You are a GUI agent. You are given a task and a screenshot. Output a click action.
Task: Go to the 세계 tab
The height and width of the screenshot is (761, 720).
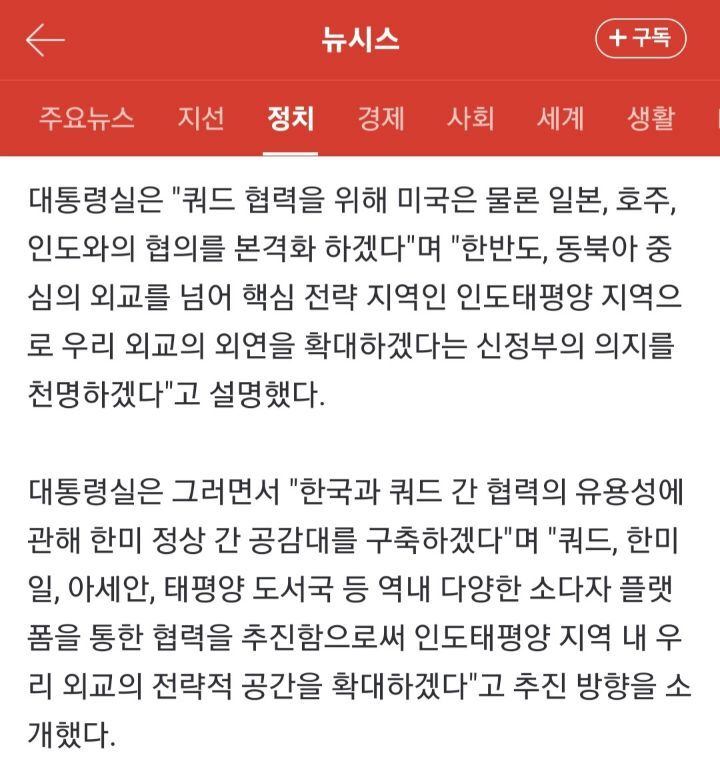[x=560, y=118]
